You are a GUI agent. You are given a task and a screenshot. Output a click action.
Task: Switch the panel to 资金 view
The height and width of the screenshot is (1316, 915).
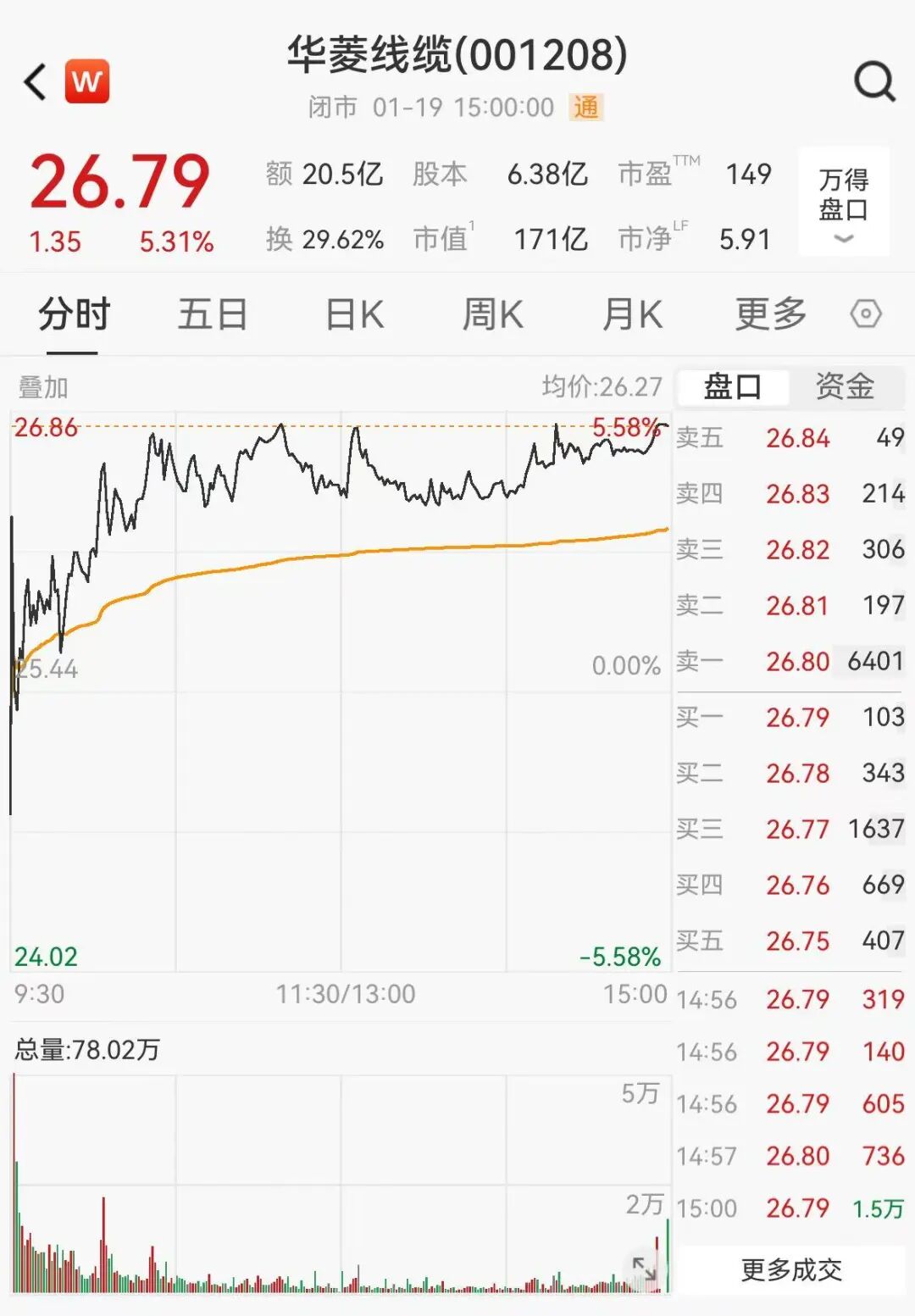pyautogui.click(x=847, y=386)
